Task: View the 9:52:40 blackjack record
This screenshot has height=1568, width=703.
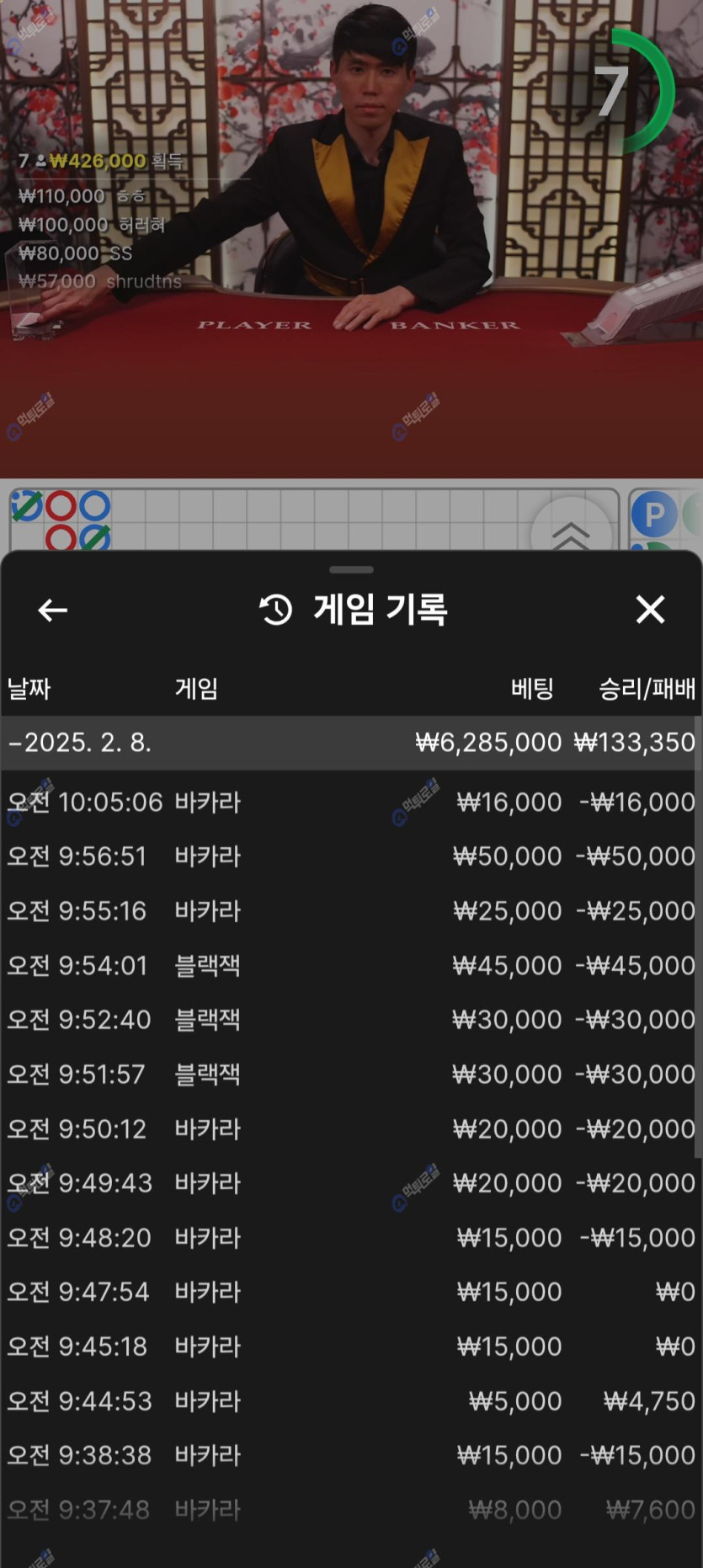Action: tap(350, 1020)
